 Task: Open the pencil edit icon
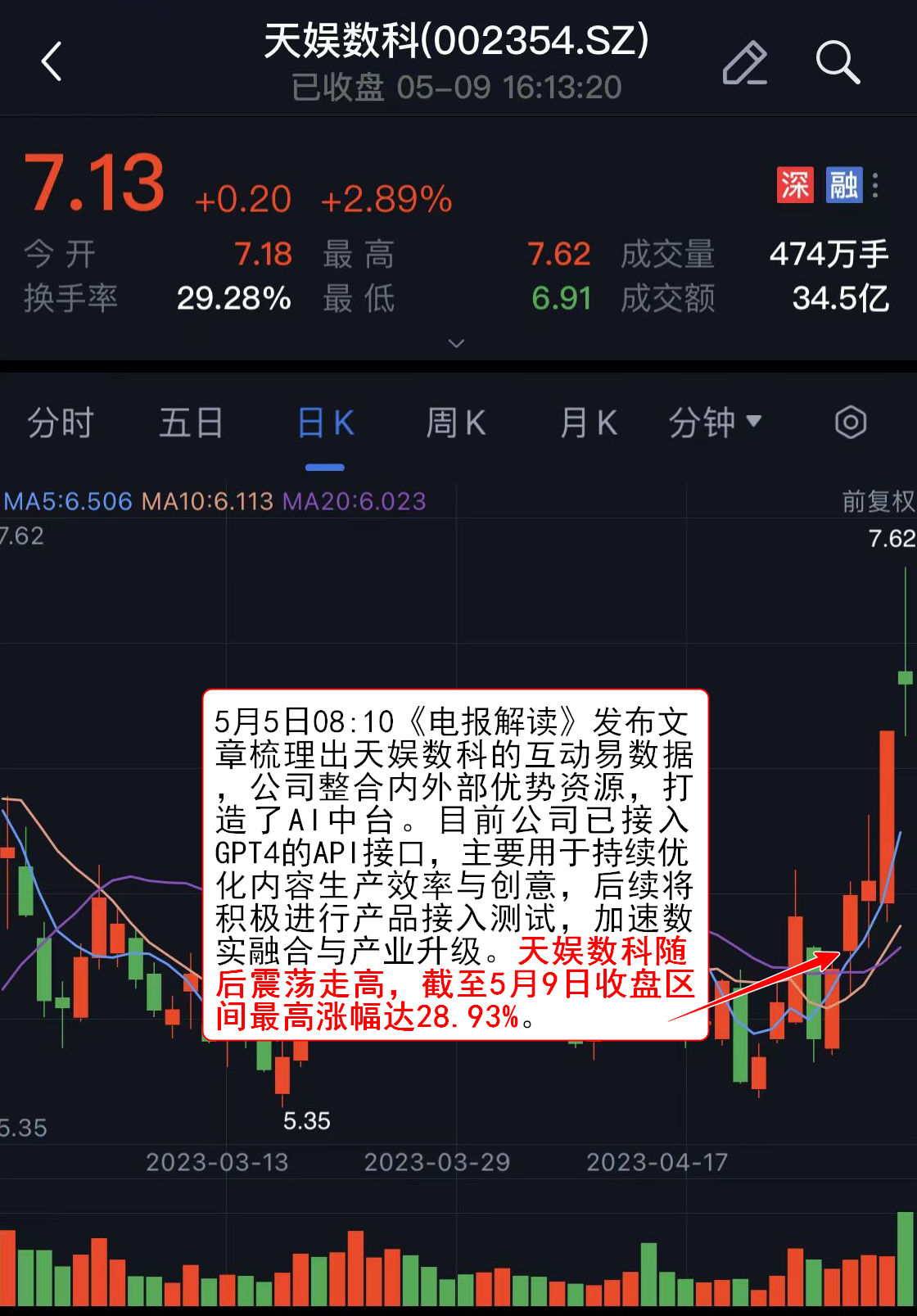tap(744, 62)
